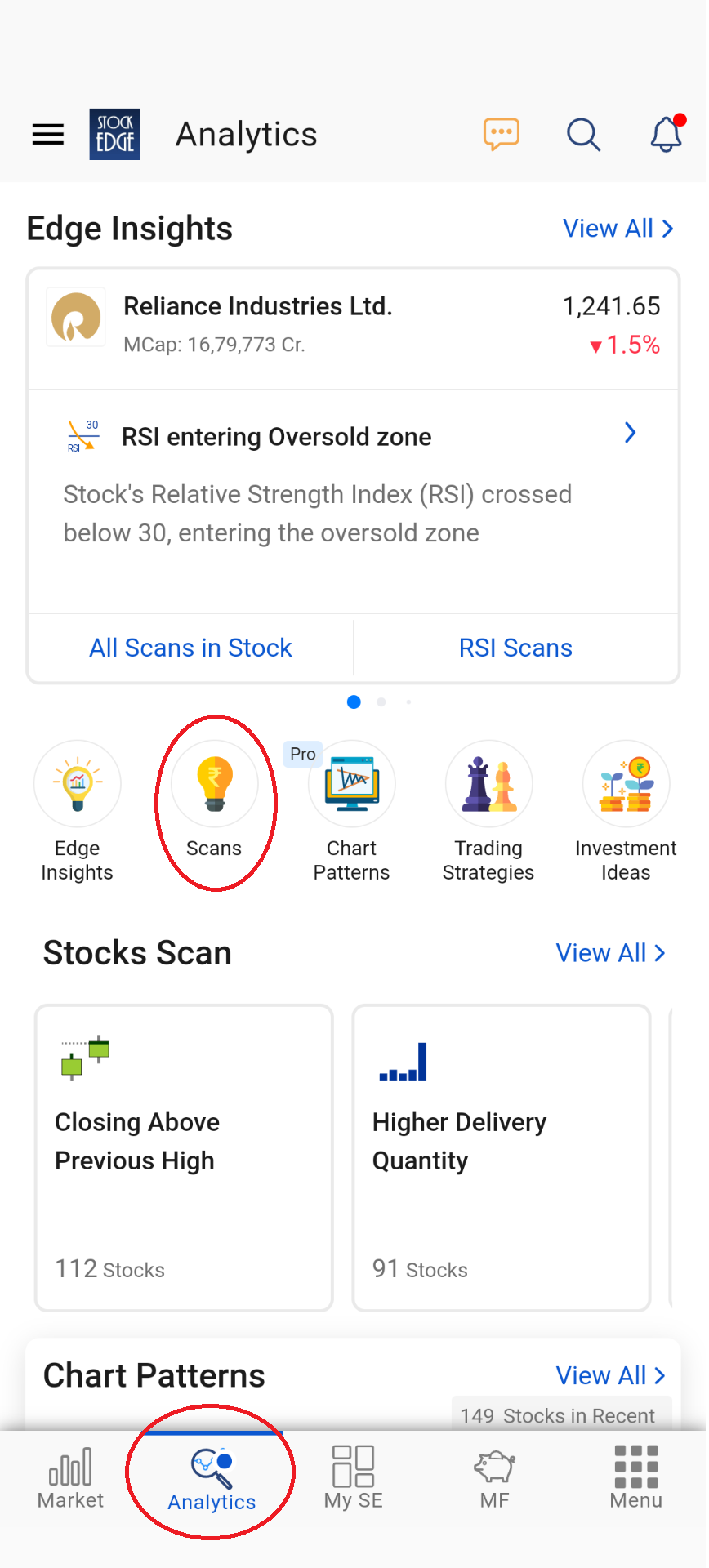Viewport: 709px width, 1568px height.
Task: Open Investment Ideas feature icon
Action: (626, 784)
